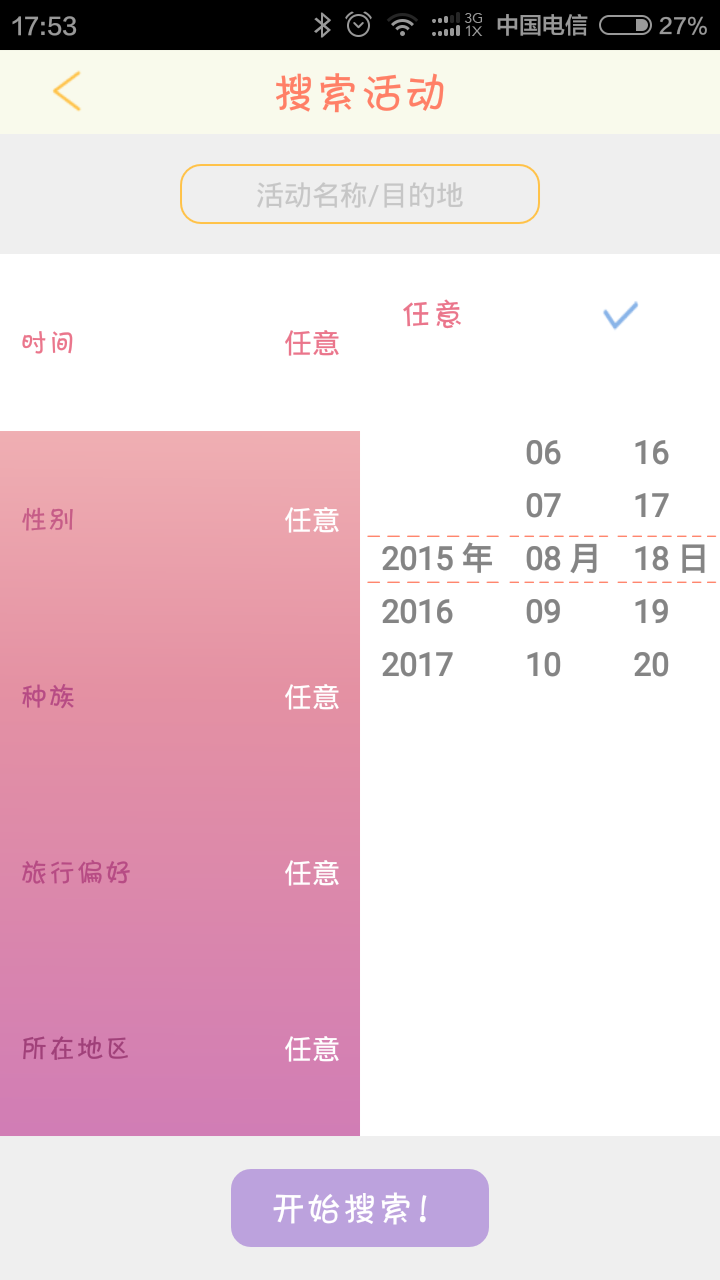The image size is (720, 1280).
Task: Pick year 2016 in the date picker
Action: [417, 611]
